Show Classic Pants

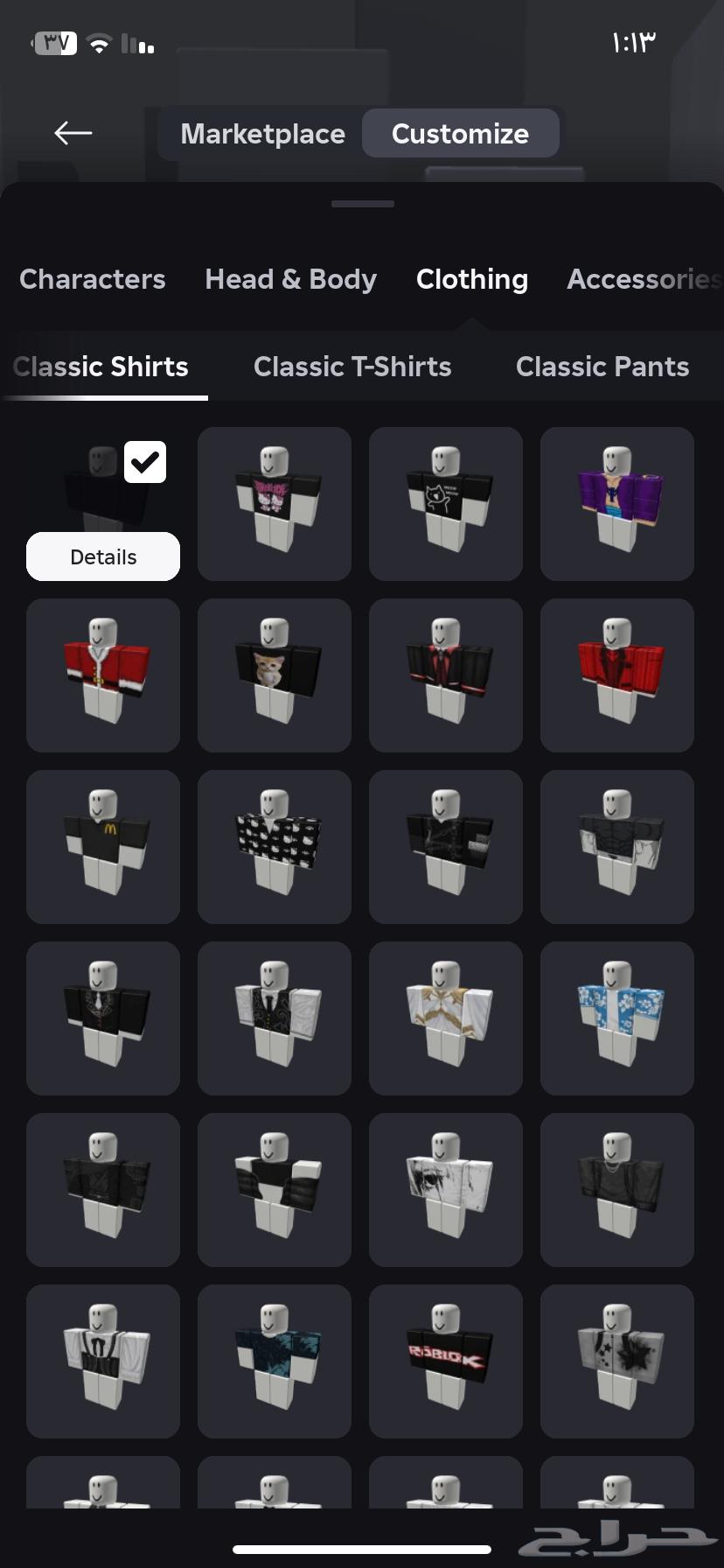(x=602, y=367)
